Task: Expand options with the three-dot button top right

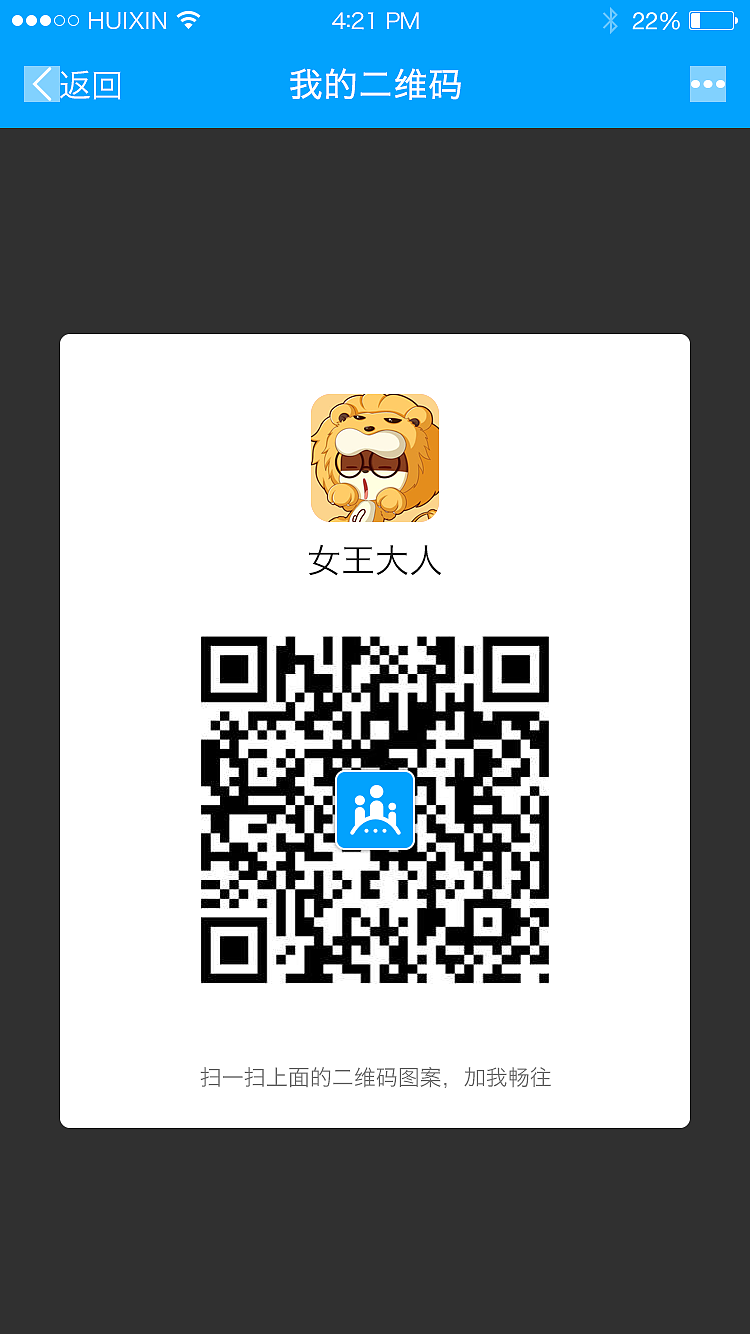Action: (708, 84)
